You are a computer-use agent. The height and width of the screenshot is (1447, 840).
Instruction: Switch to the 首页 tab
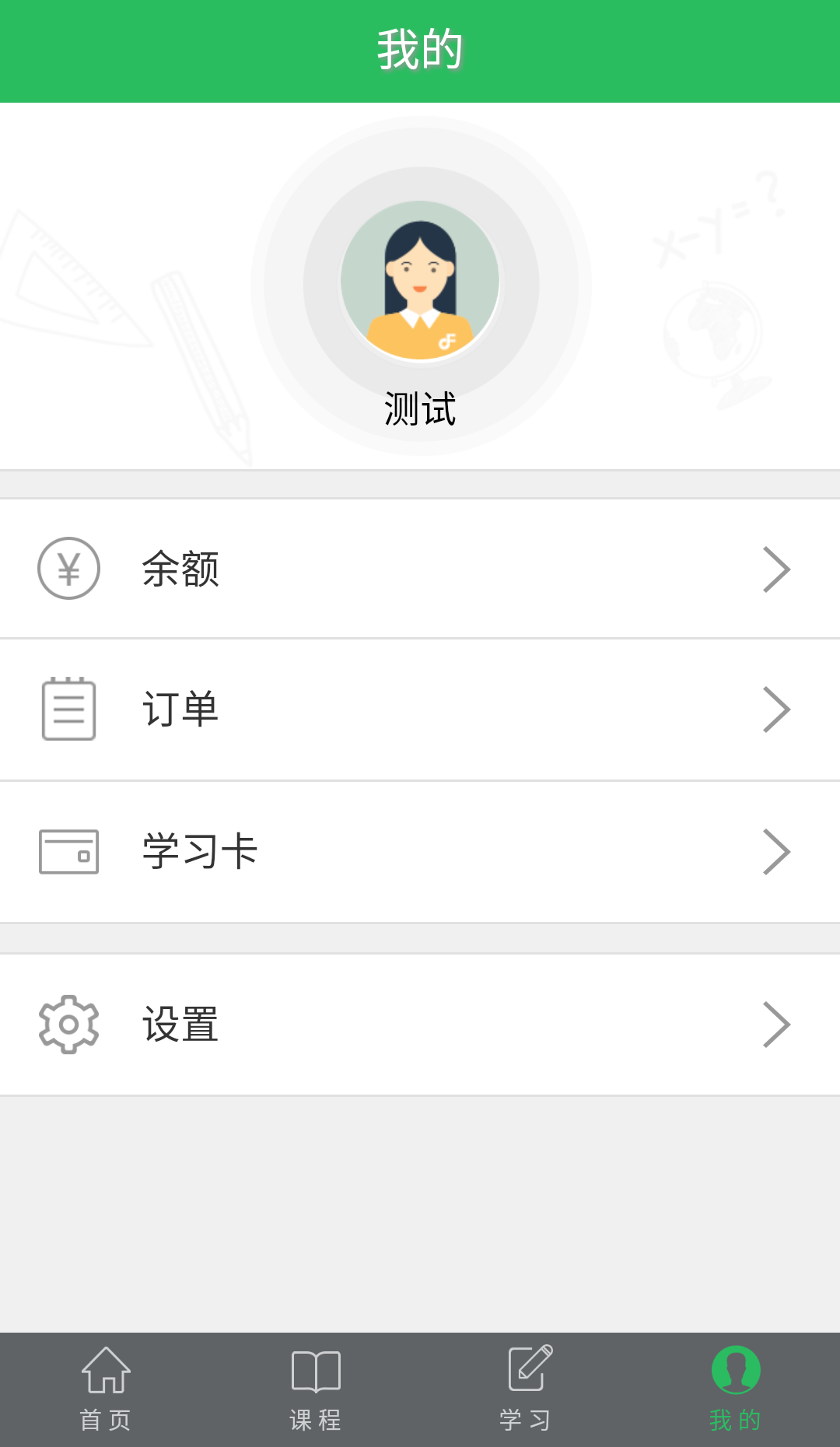[105, 1393]
